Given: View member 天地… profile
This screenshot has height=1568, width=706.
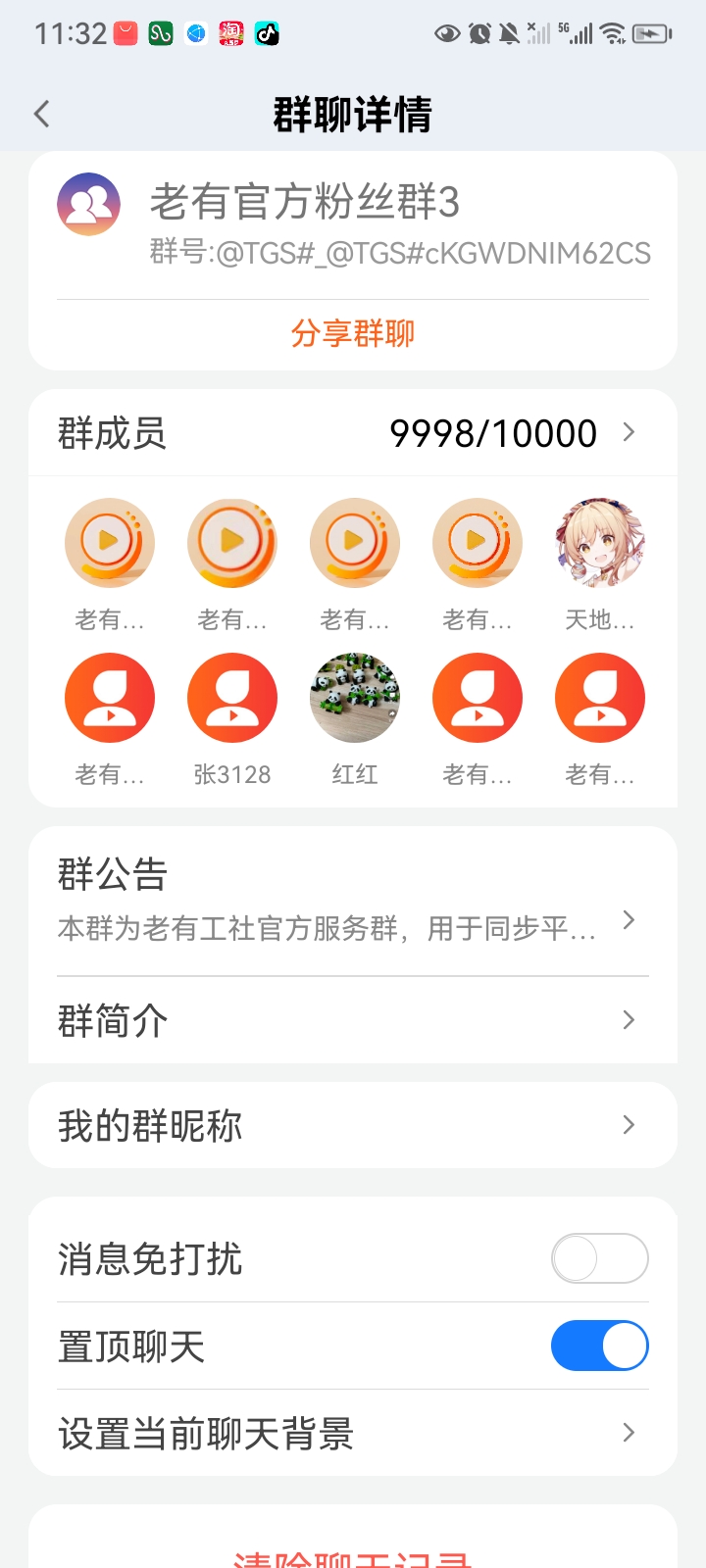Looking at the screenshot, I should click(x=599, y=544).
